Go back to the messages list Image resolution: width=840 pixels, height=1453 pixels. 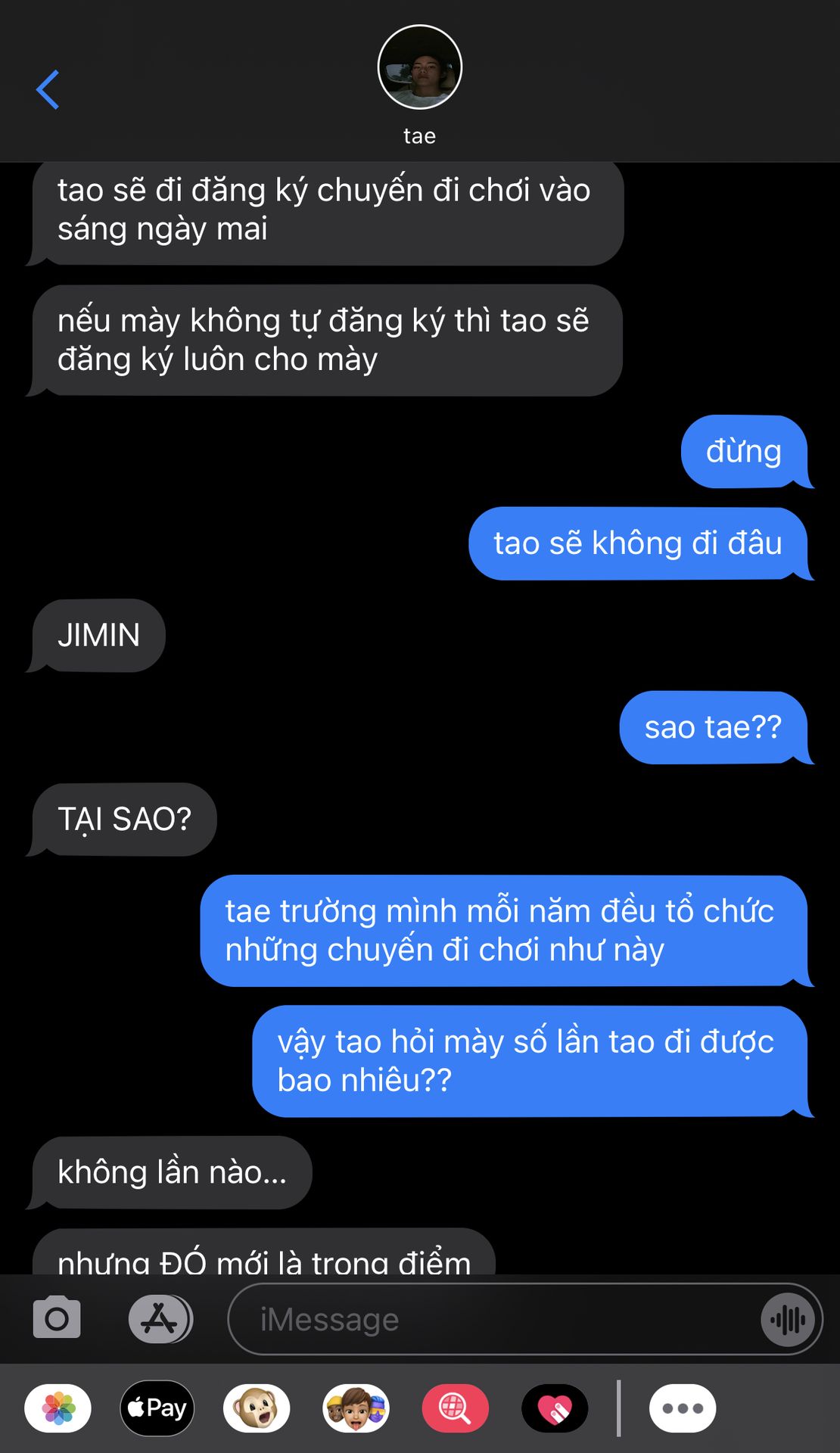(48, 89)
